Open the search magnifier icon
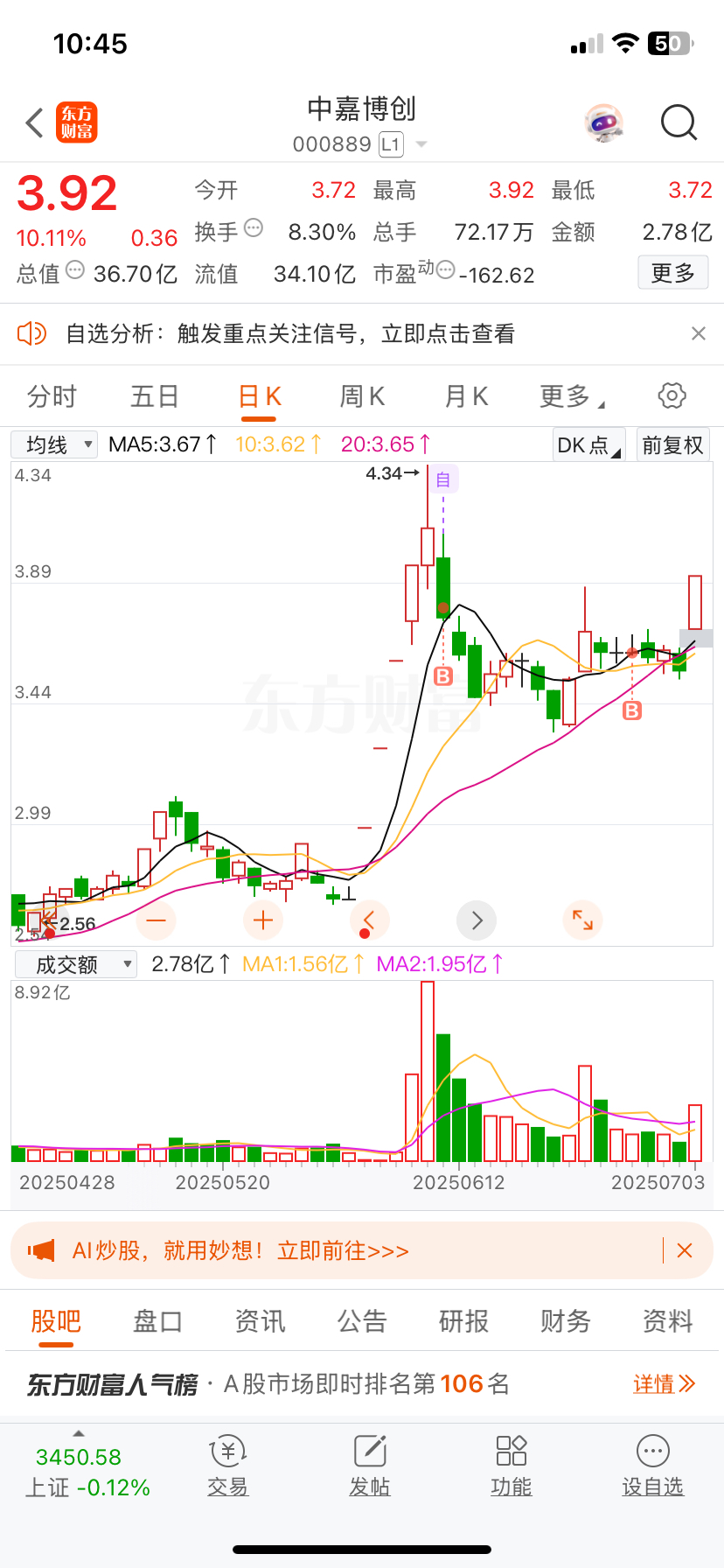Screen dimensions: 724x1568 point(679,122)
